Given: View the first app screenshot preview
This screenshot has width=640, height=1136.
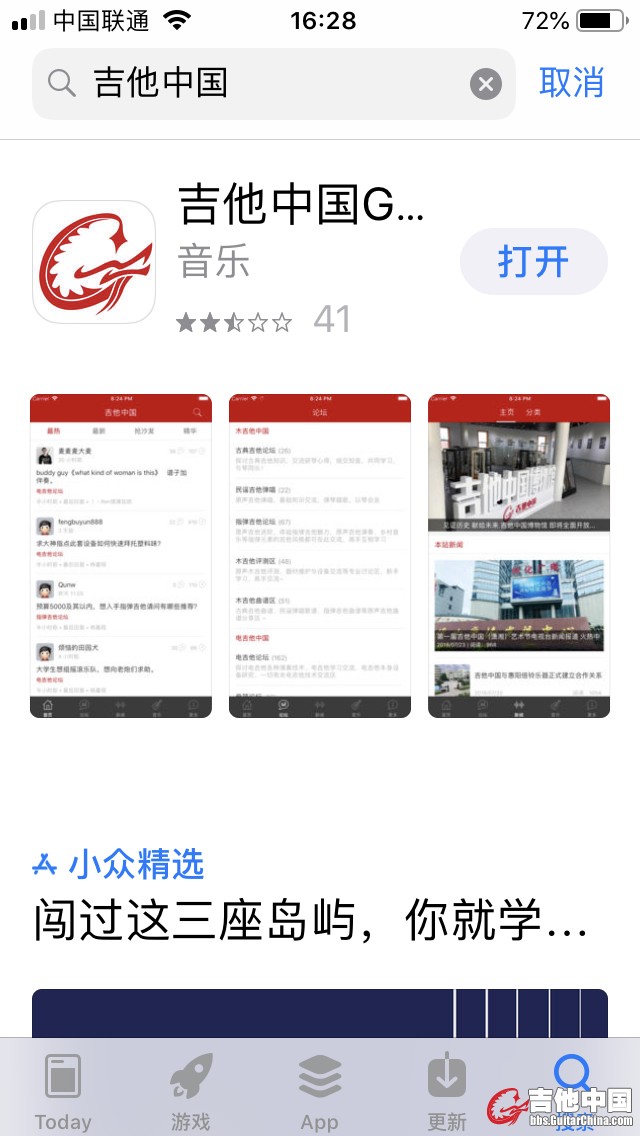Looking at the screenshot, I should click(x=121, y=555).
